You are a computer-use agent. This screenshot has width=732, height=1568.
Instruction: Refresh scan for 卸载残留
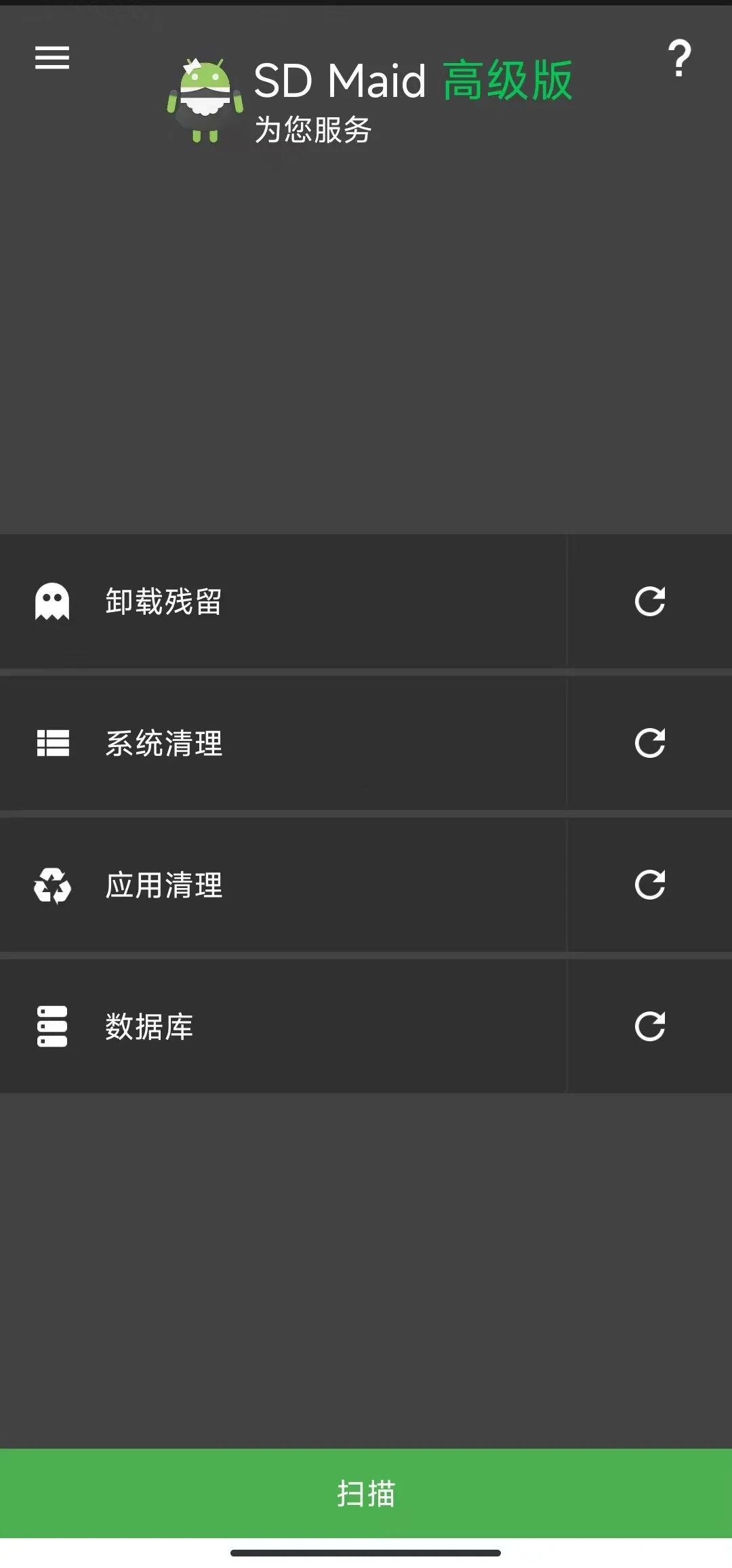click(649, 601)
